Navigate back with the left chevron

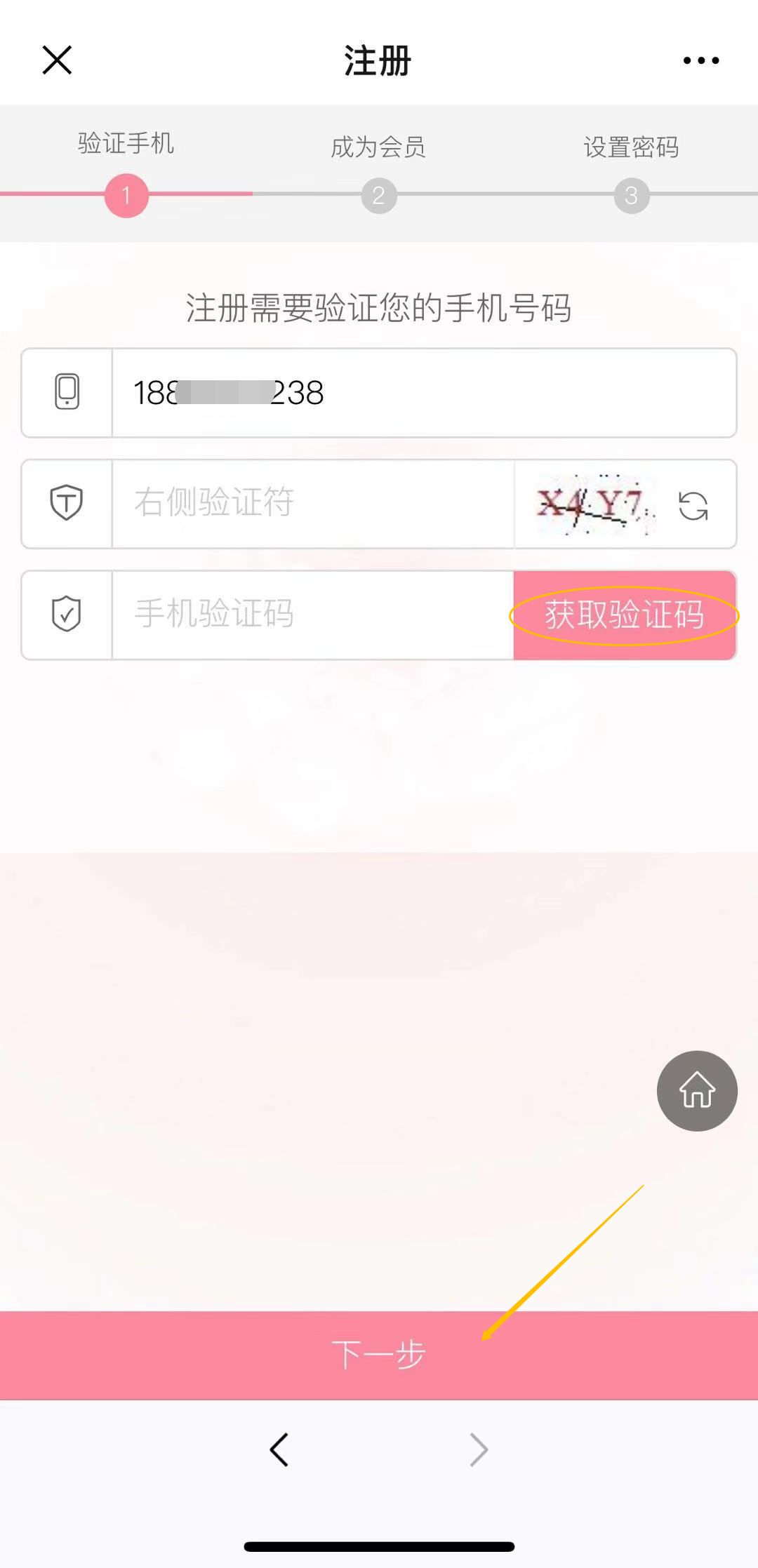(x=279, y=1449)
